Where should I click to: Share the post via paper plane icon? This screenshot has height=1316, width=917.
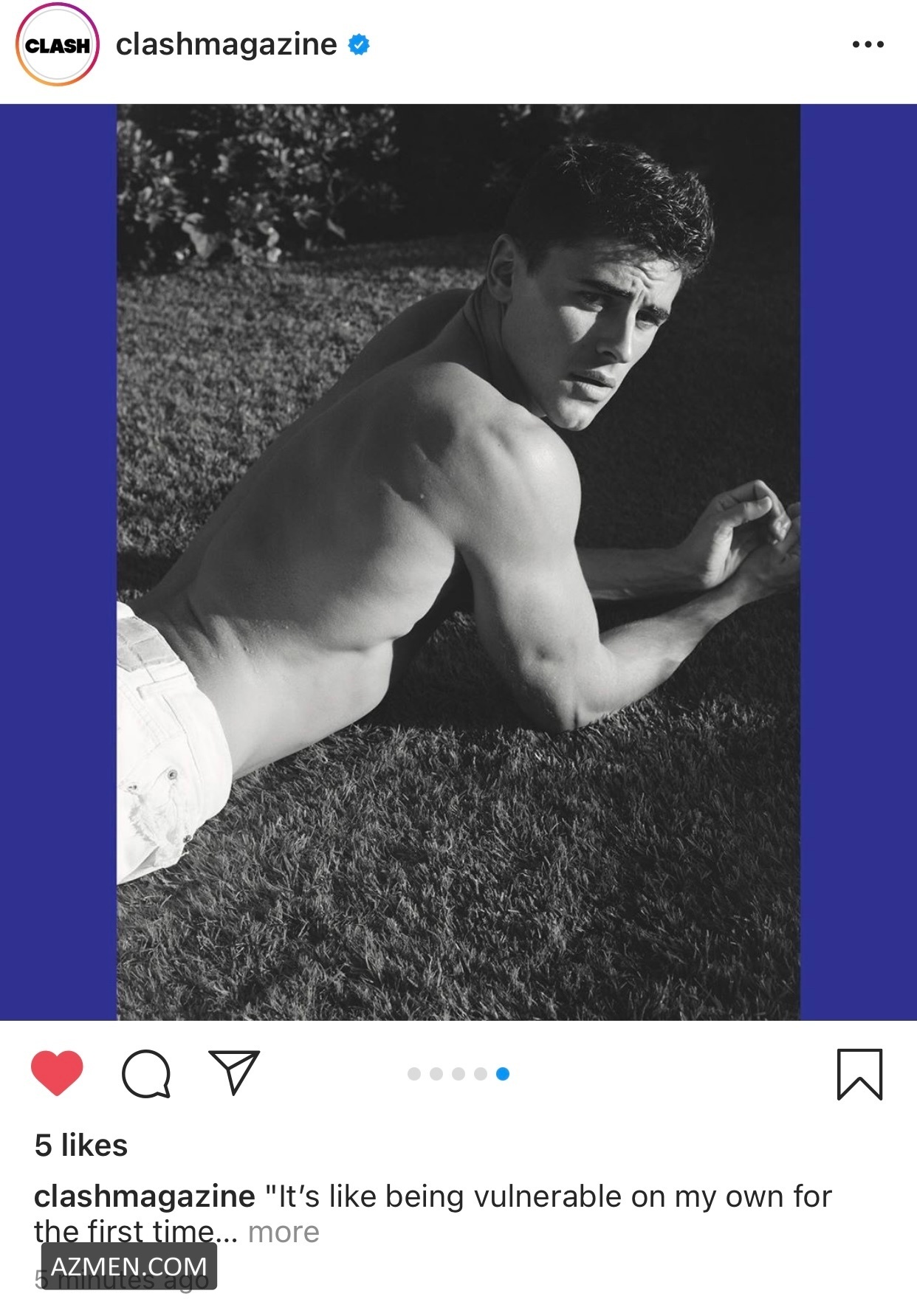tap(234, 1072)
